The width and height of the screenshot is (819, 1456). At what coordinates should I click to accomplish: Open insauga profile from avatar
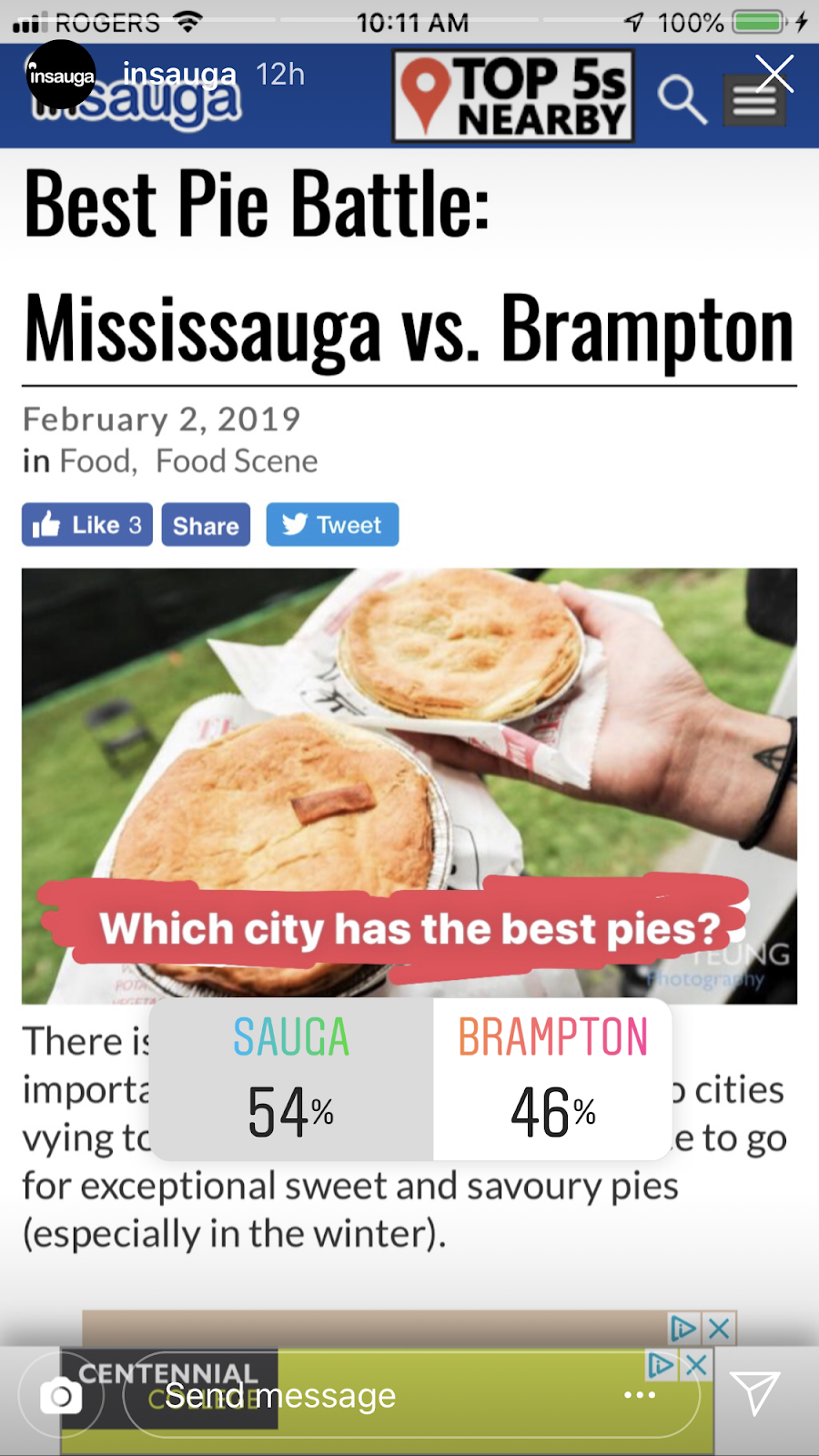coord(60,76)
